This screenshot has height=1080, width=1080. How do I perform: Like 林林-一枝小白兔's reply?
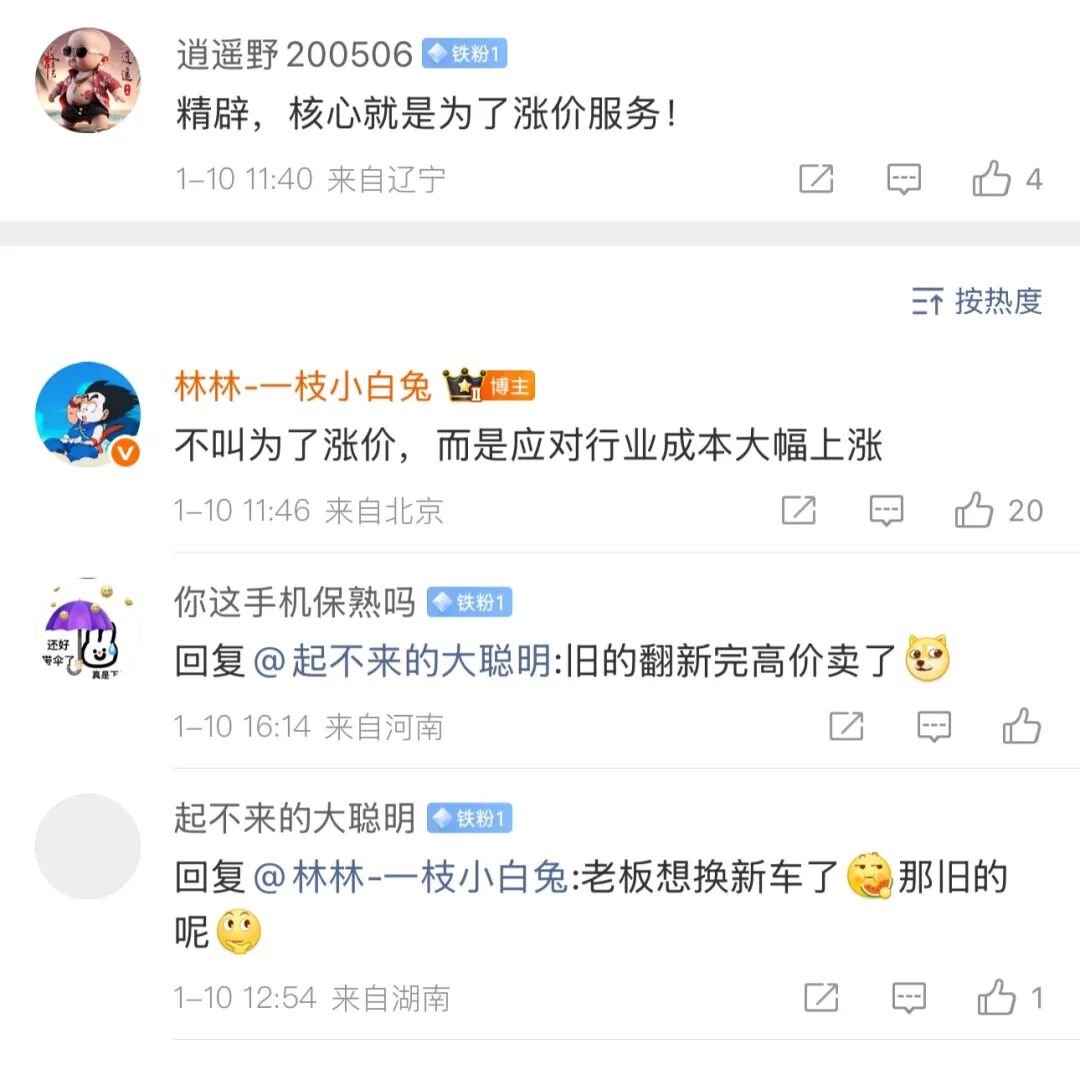974,511
